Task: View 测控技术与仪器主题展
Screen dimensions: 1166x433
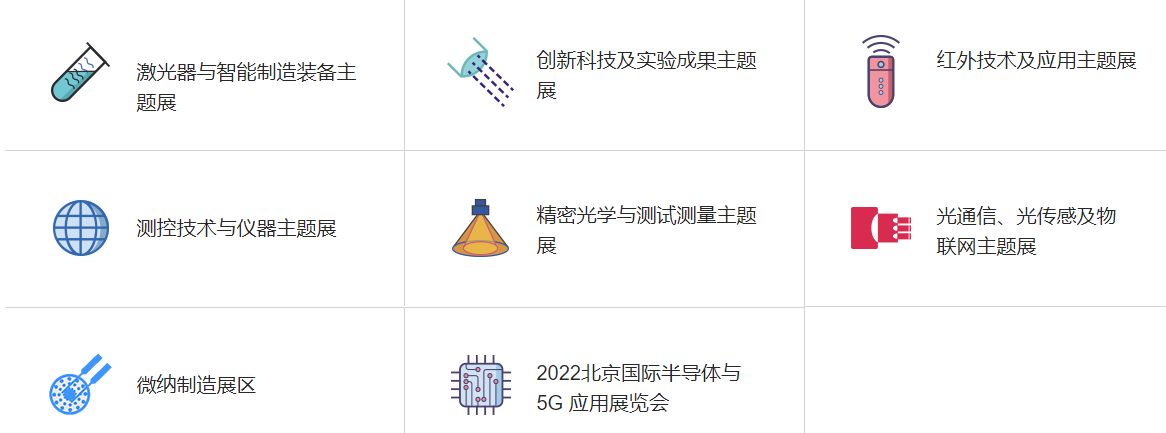Action: click(x=236, y=228)
